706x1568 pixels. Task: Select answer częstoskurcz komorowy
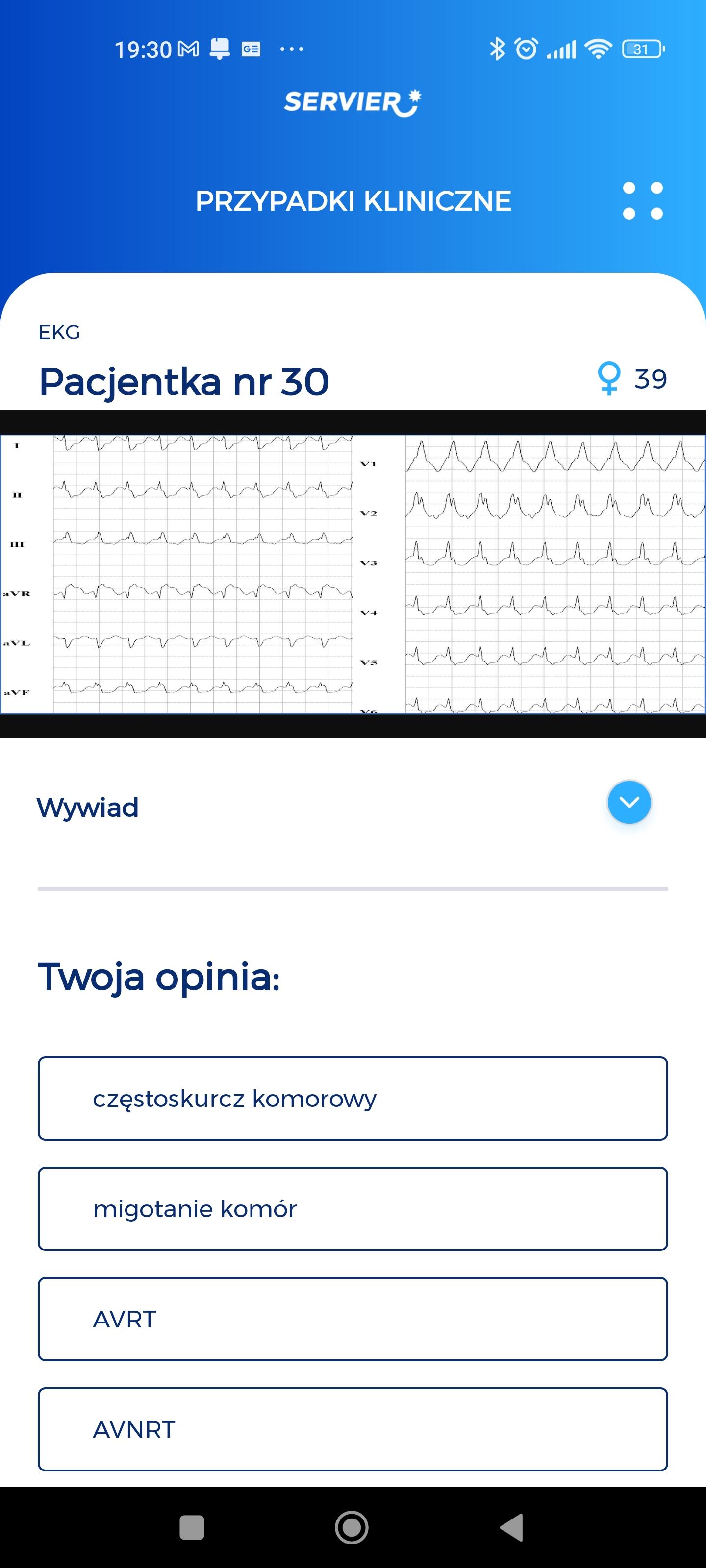(x=353, y=1099)
